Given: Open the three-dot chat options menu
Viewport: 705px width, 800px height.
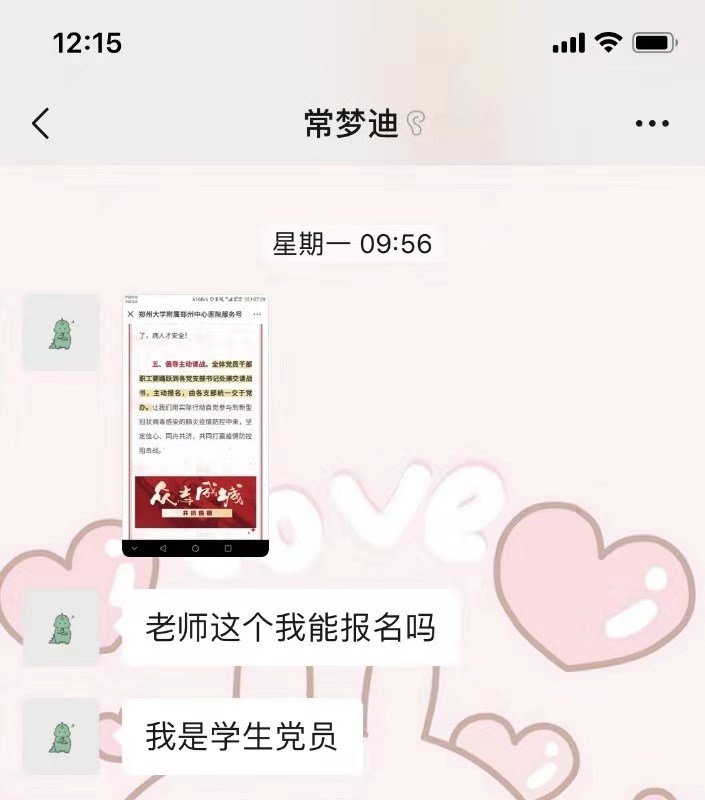Looking at the screenshot, I should point(652,124).
